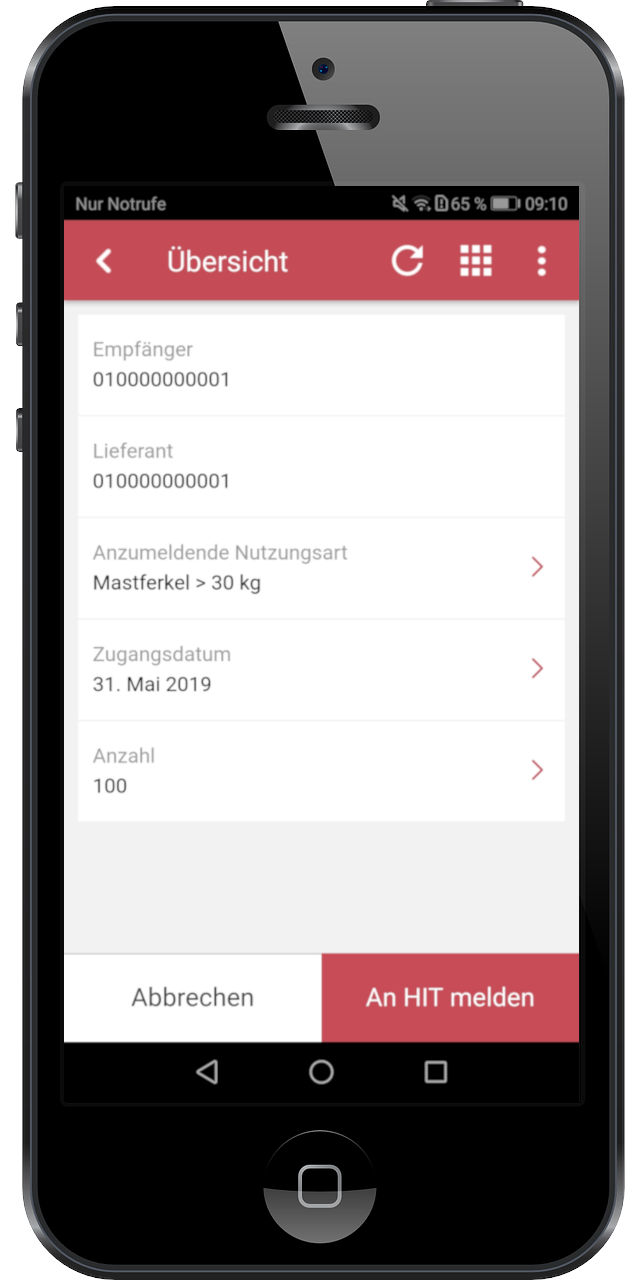The image size is (640, 1280).
Task: Open the overflow menu
Action: tap(541, 261)
